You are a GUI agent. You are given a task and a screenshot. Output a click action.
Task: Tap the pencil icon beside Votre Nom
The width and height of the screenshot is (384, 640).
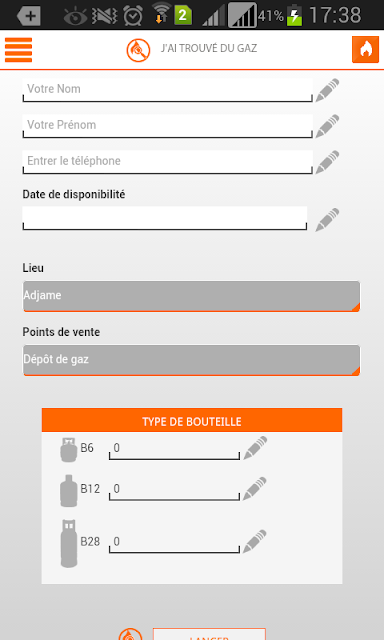coord(327,90)
